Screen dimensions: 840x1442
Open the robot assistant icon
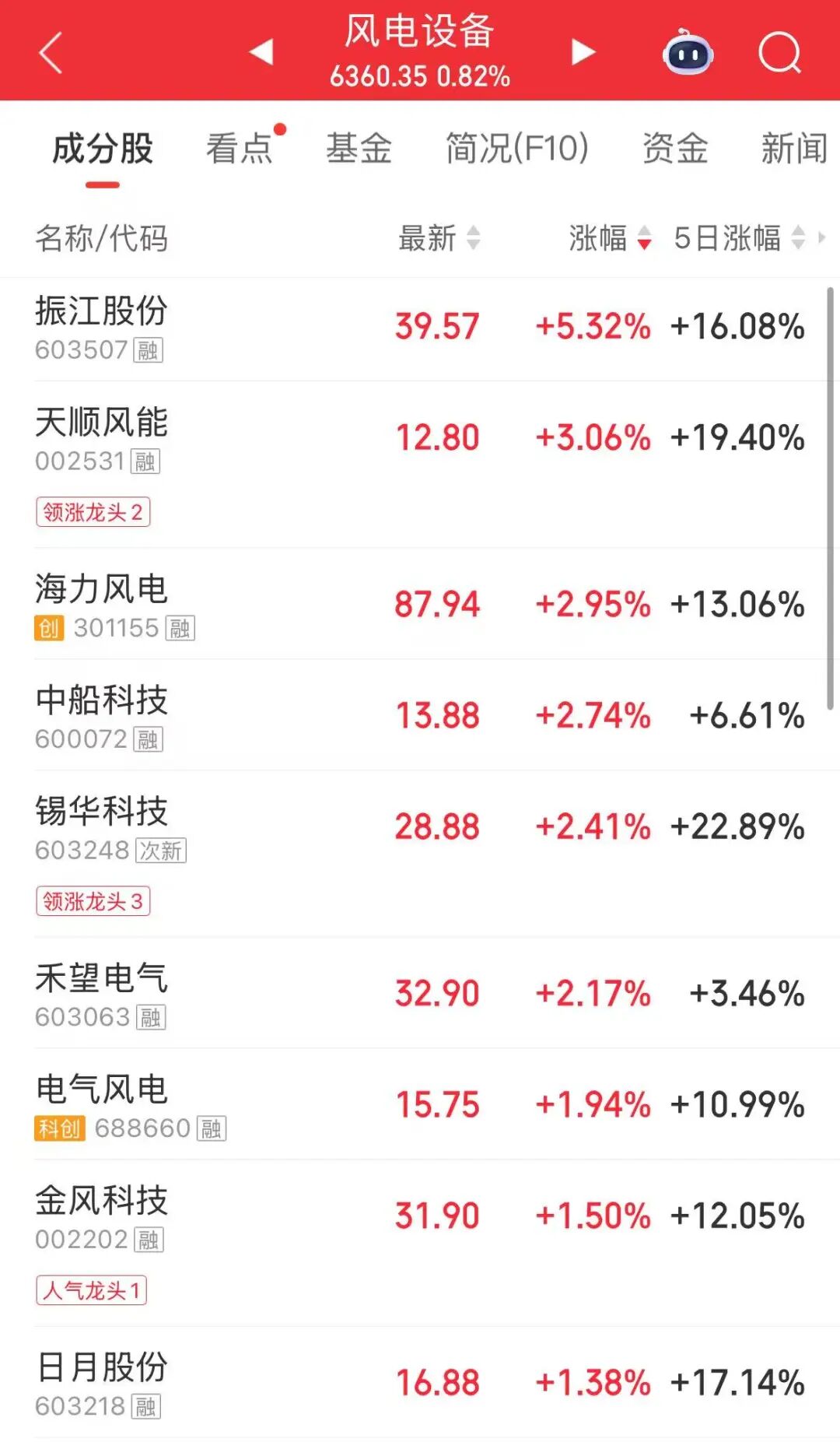pos(688,53)
